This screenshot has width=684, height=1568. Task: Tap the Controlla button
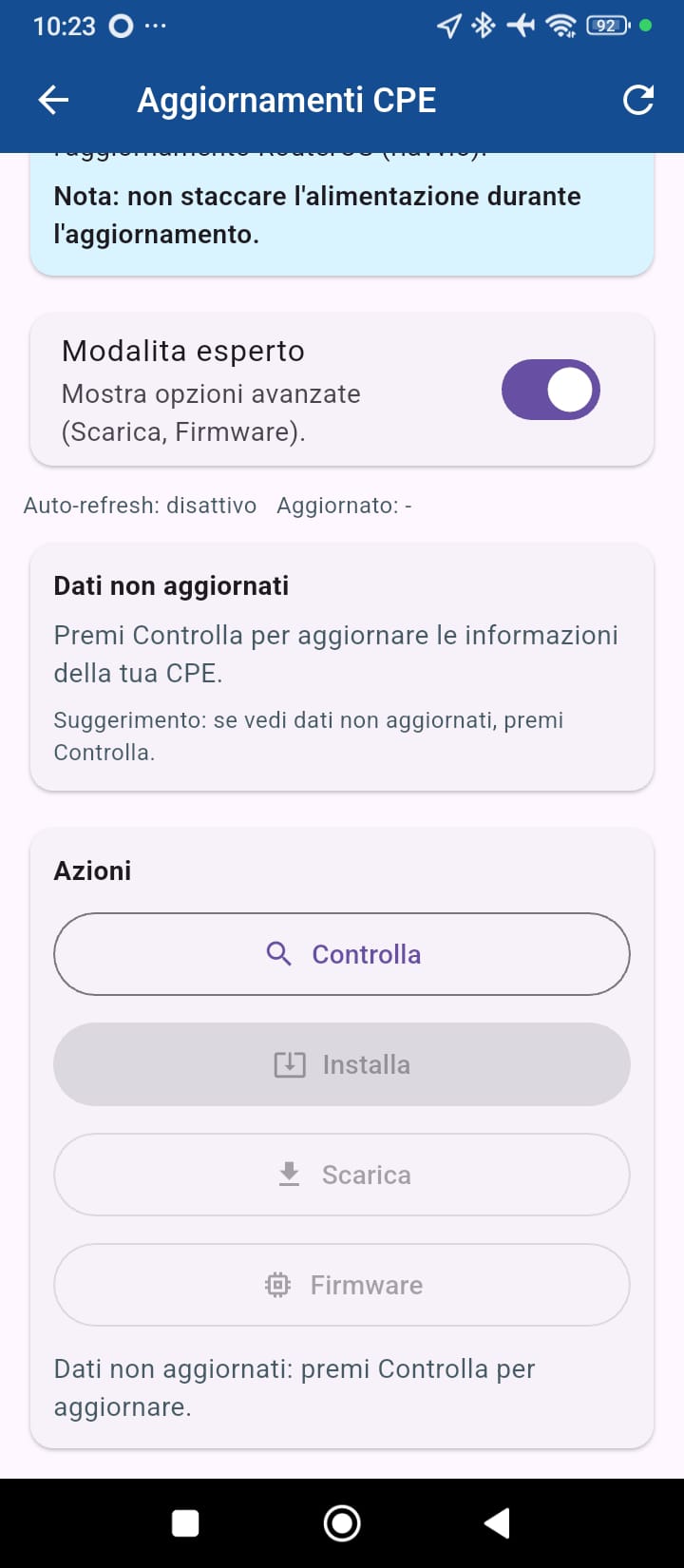tap(342, 954)
